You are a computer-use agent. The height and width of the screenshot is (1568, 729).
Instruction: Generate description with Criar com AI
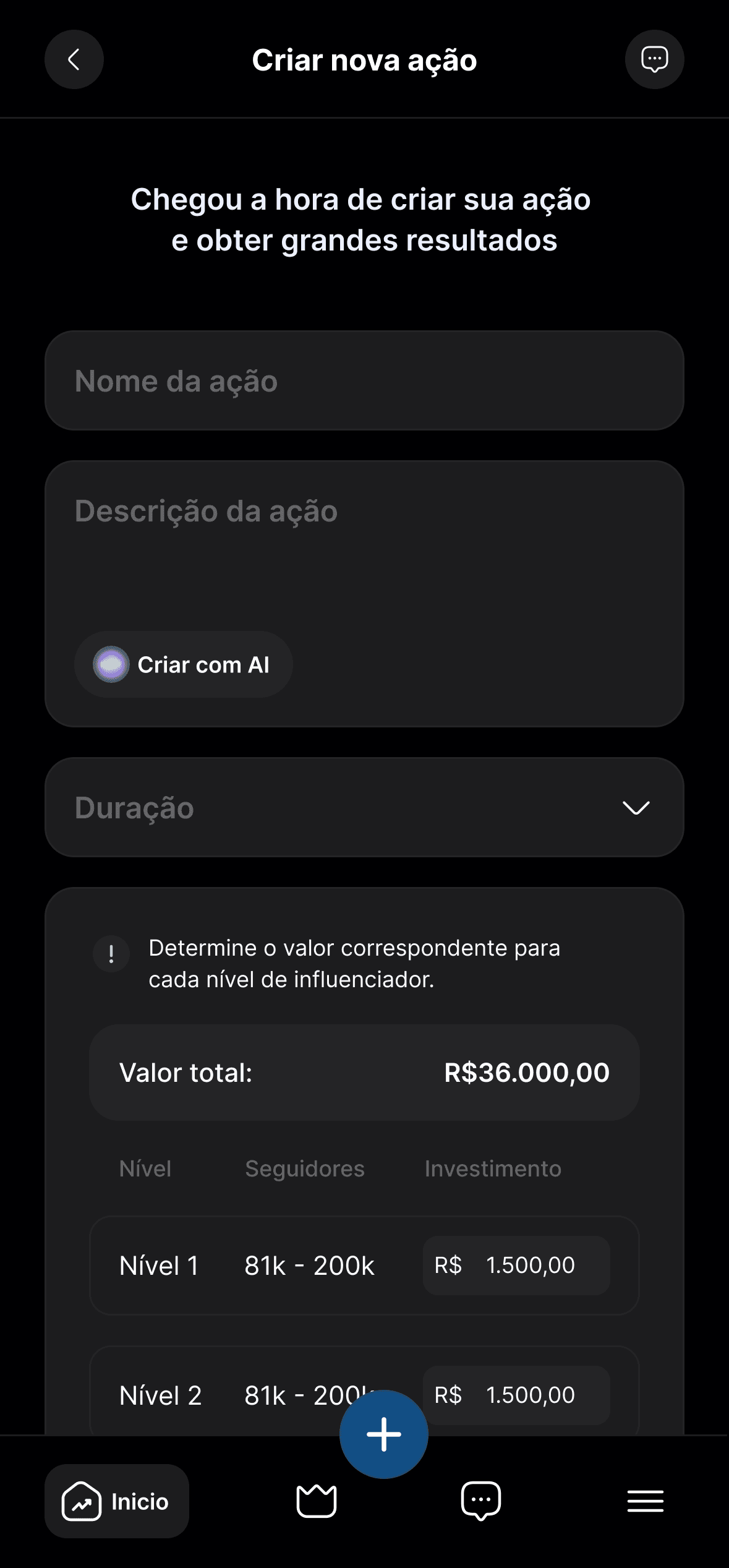(184, 664)
